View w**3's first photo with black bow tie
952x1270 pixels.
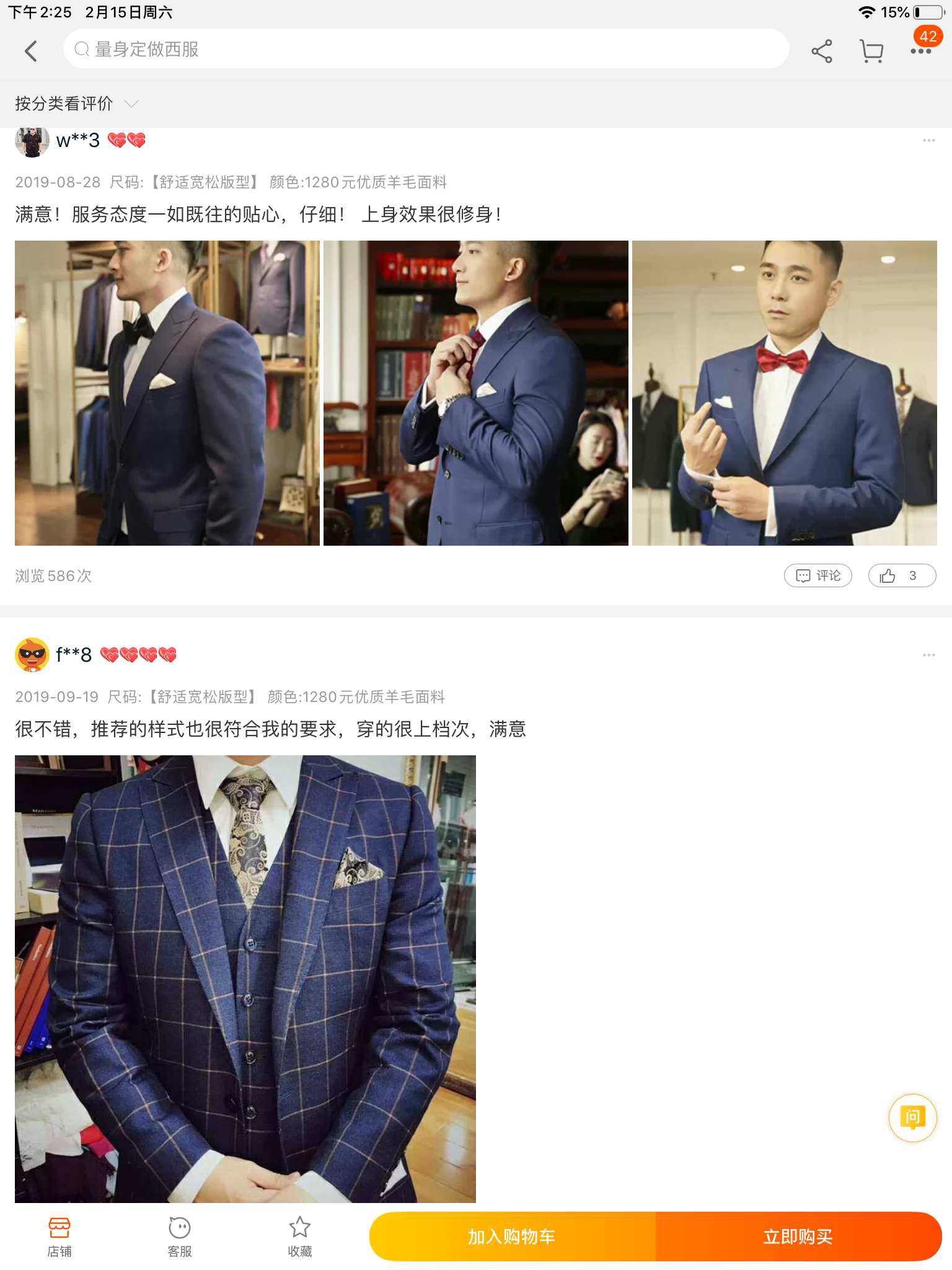(x=167, y=393)
